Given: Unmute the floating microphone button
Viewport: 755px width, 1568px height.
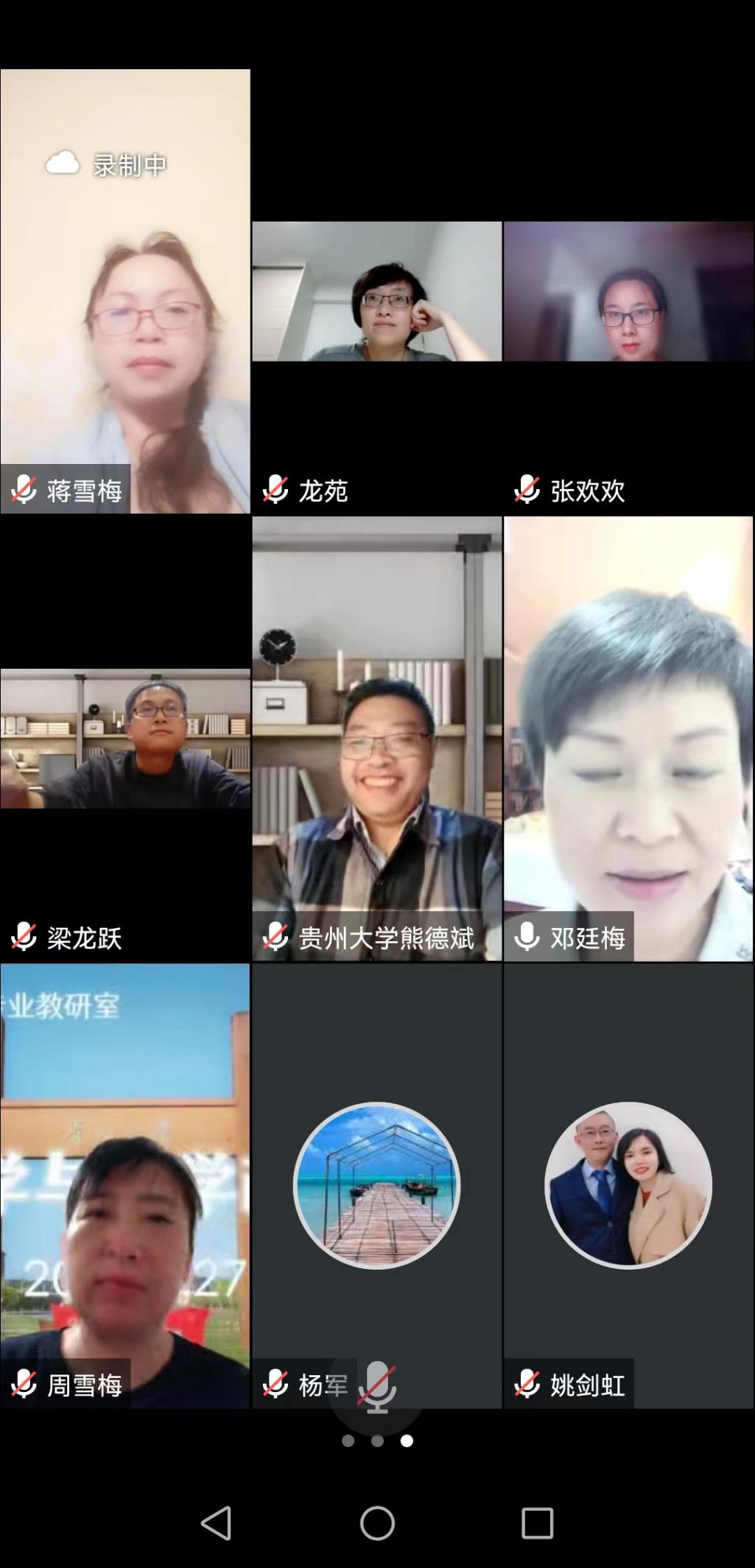Looking at the screenshot, I should click(377, 1388).
